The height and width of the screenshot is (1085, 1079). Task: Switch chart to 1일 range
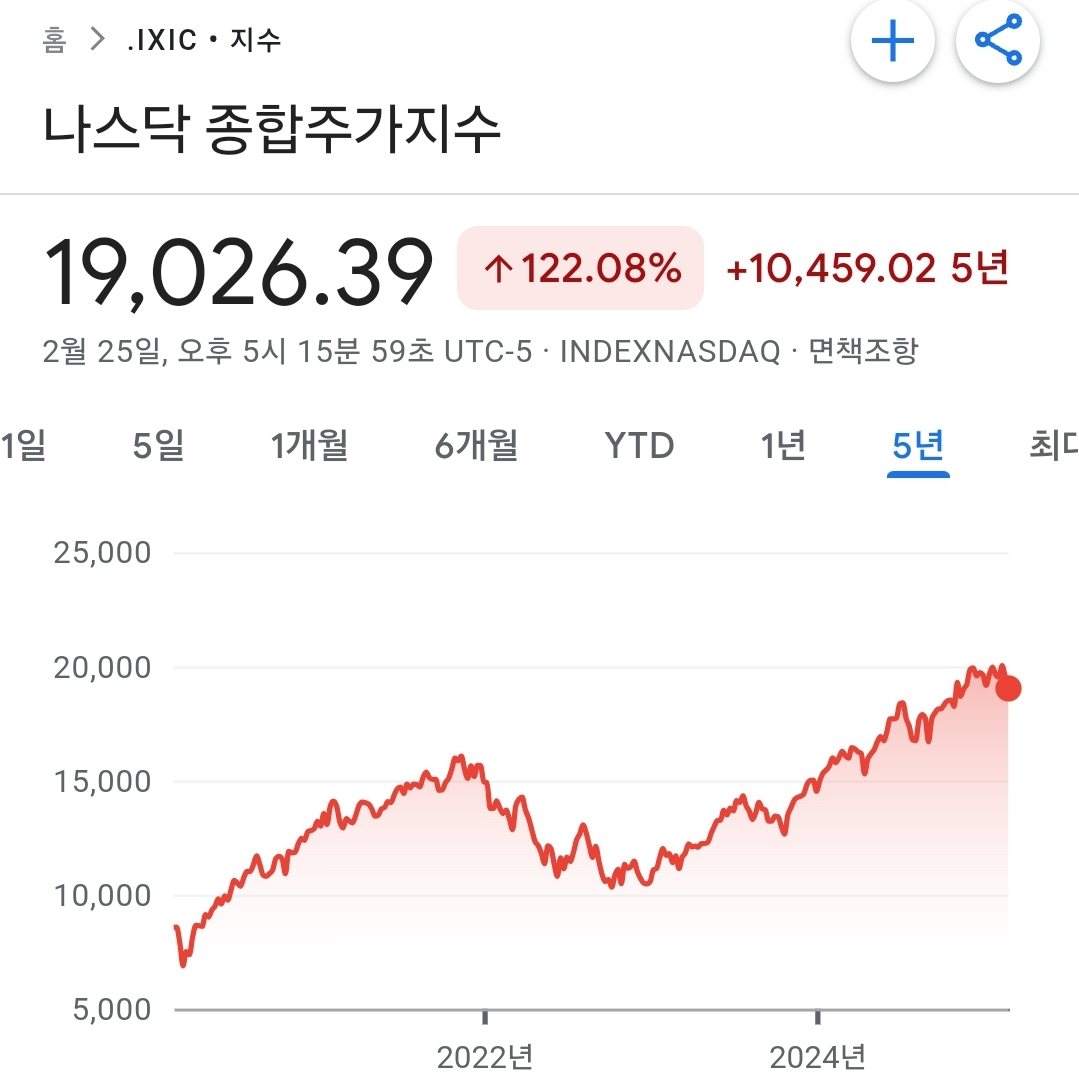pyautogui.click(x=22, y=445)
